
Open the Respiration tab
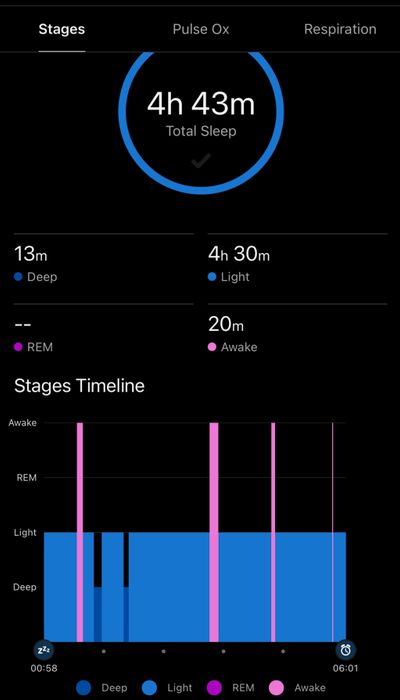click(x=340, y=29)
